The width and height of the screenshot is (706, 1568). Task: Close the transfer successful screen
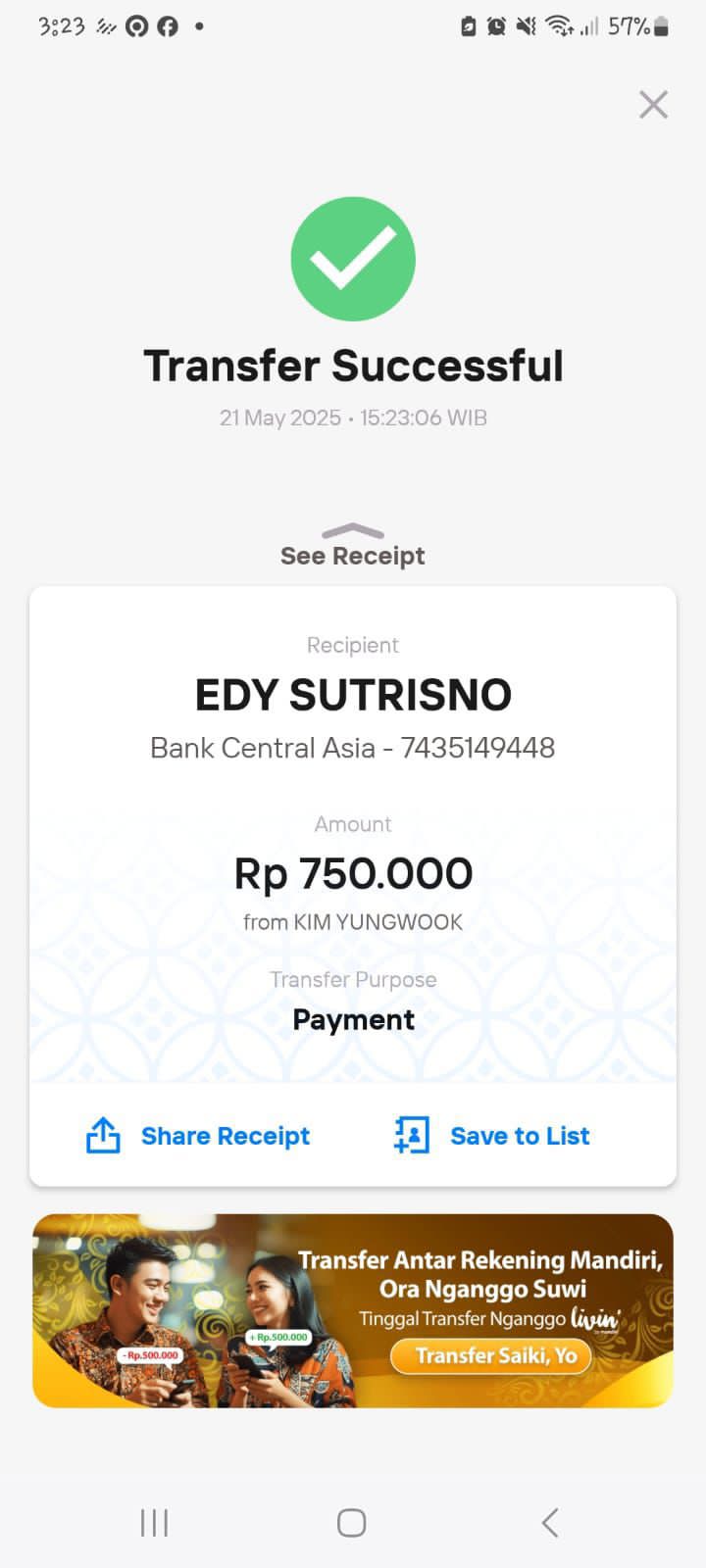point(653,104)
